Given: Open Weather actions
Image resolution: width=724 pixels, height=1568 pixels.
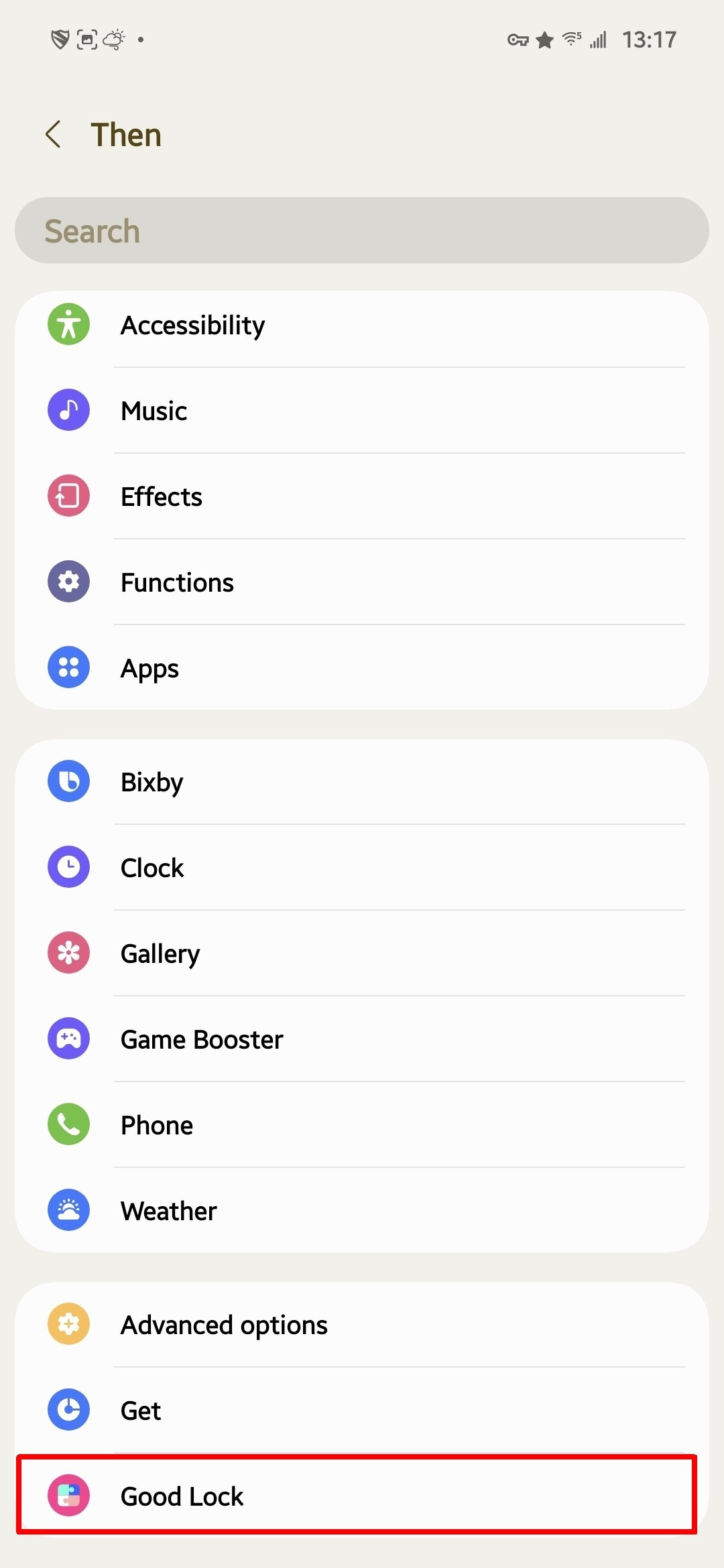Looking at the screenshot, I should (362, 1211).
